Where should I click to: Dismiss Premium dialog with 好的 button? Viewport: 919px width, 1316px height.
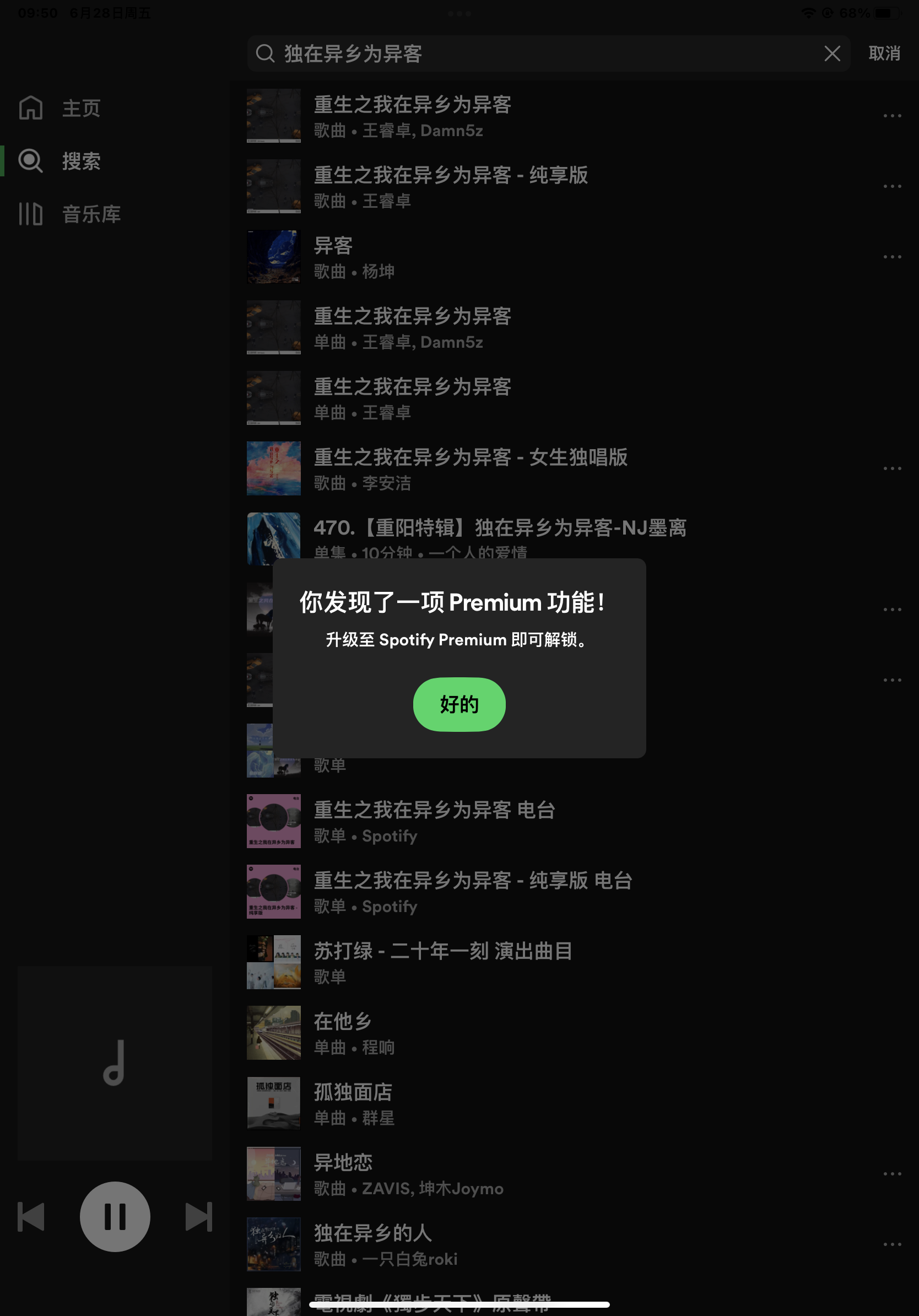[x=459, y=704]
